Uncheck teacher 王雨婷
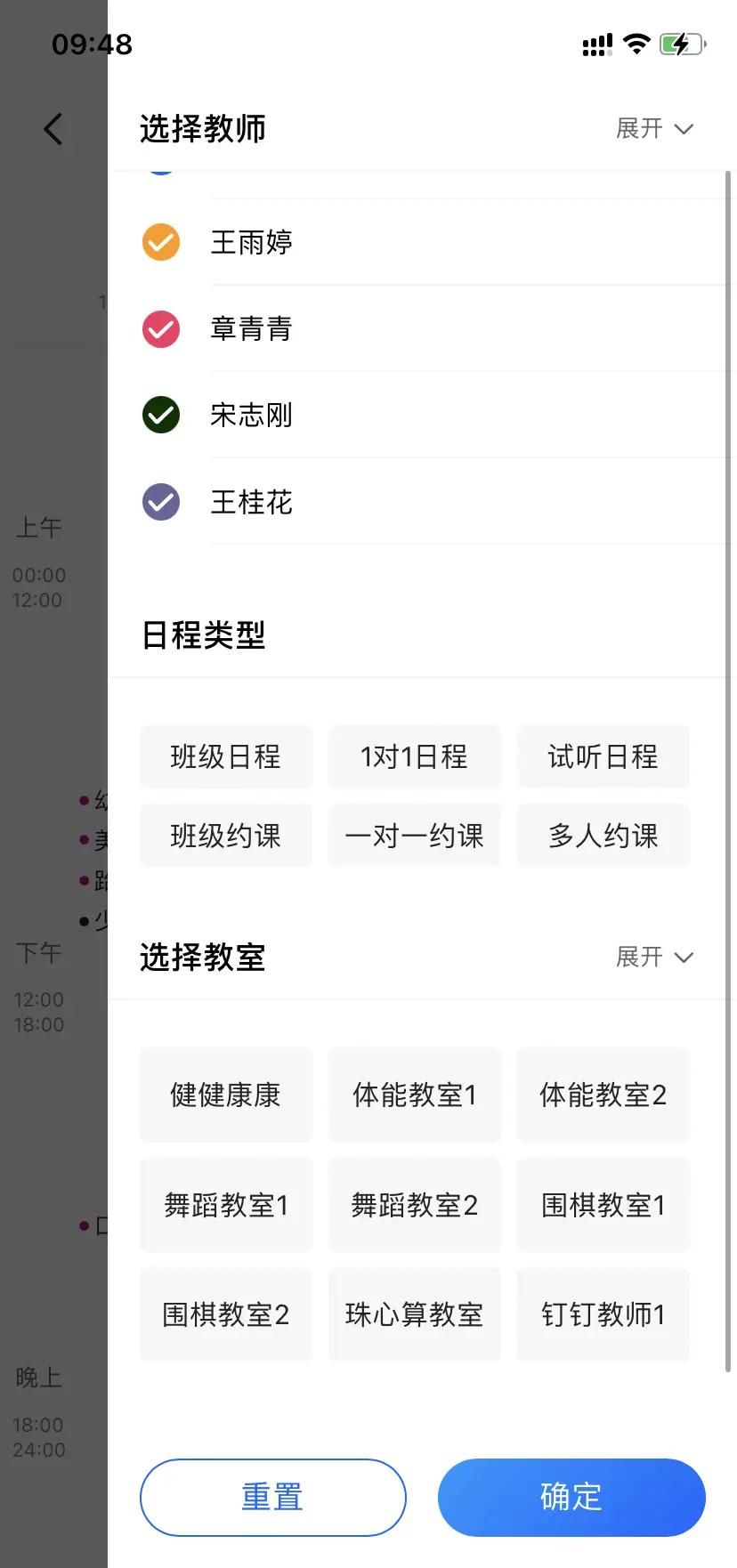Image resolution: width=737 pixels, height=1568 pixels. click(x=161, y=242)
